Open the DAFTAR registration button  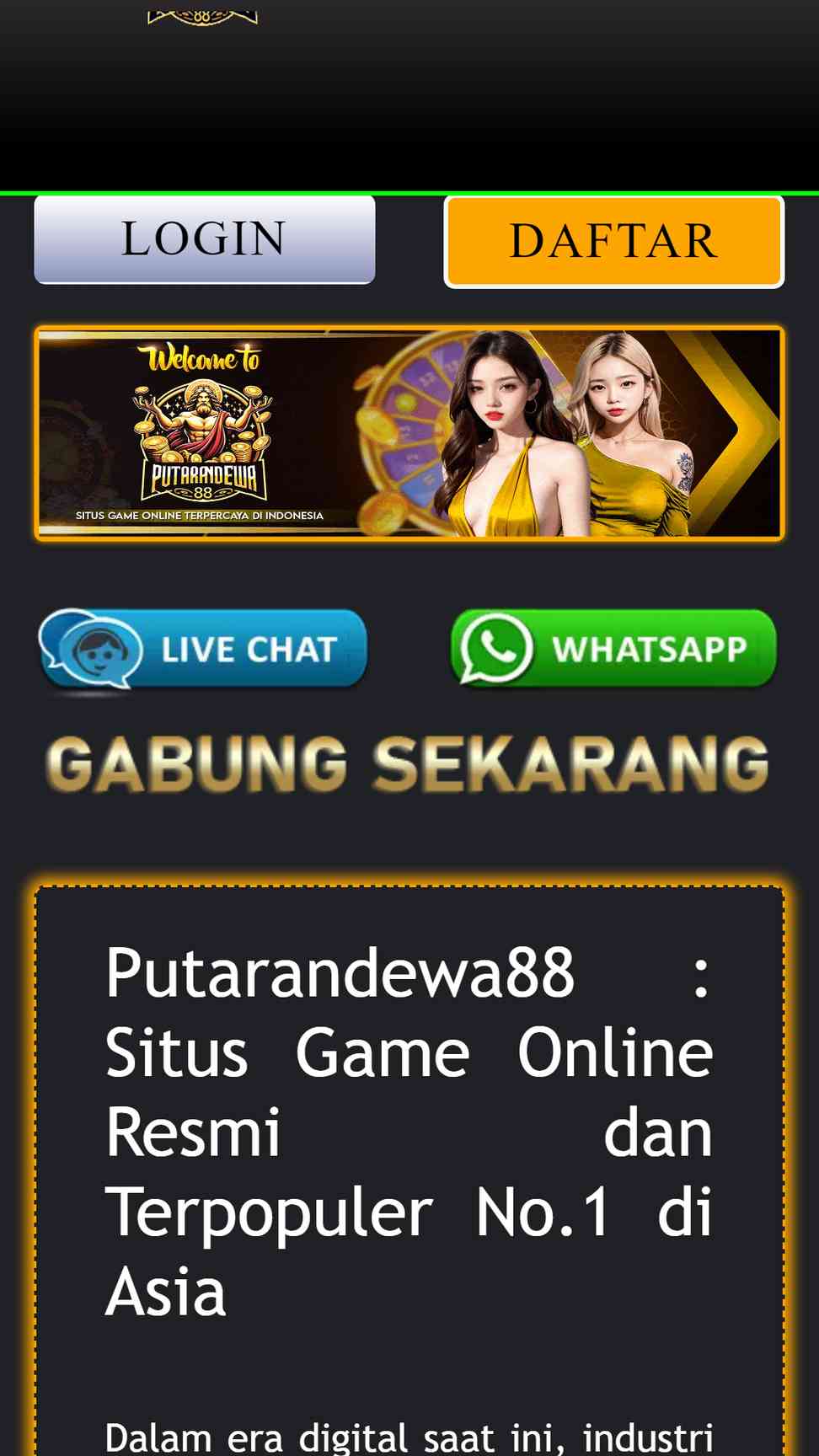tap(614, 242)
